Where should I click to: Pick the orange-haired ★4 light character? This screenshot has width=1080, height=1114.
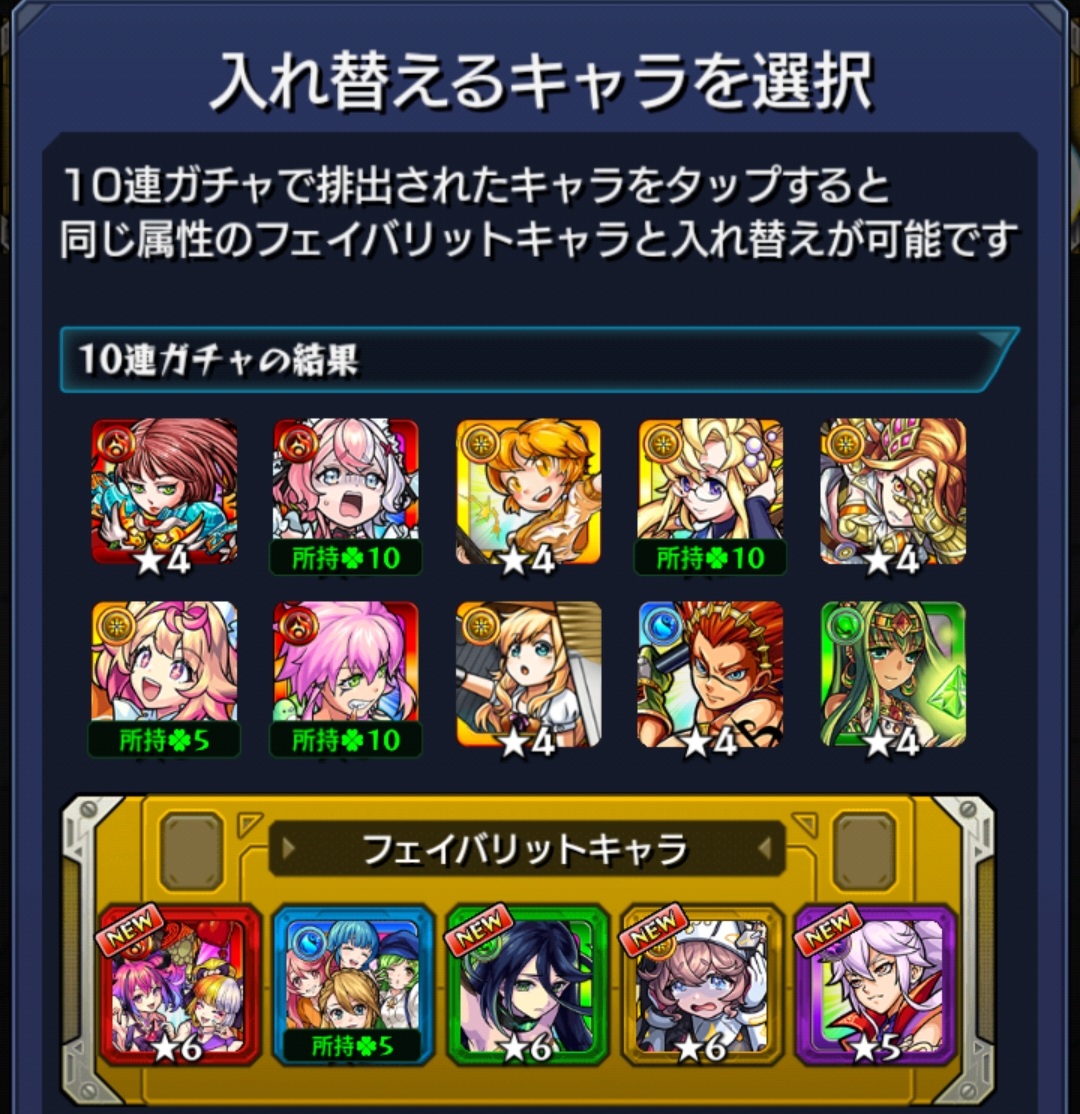[529, 492]
